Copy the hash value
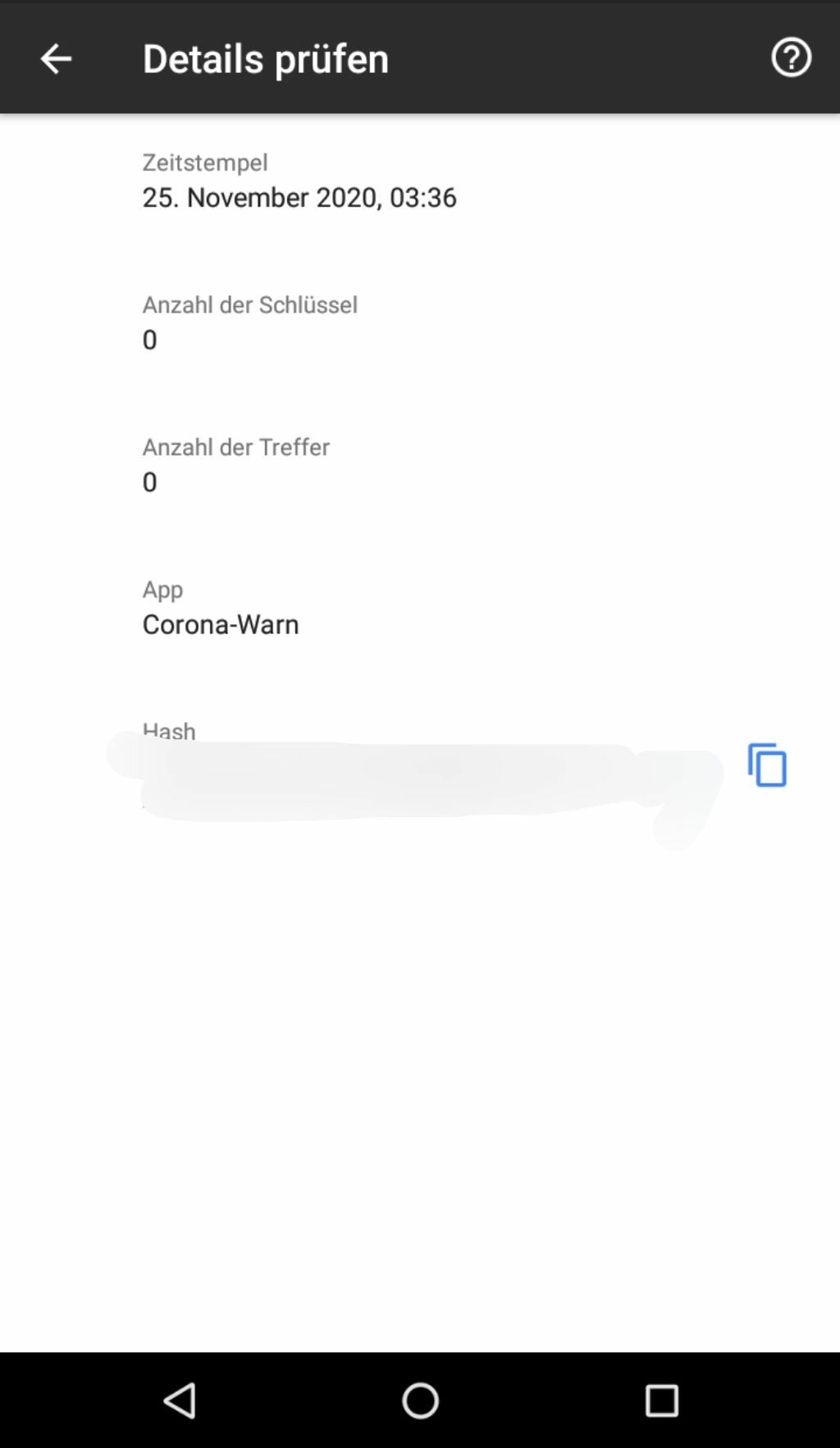The width and height of the screenshot is (840, 1448). (x=767, y=765)
